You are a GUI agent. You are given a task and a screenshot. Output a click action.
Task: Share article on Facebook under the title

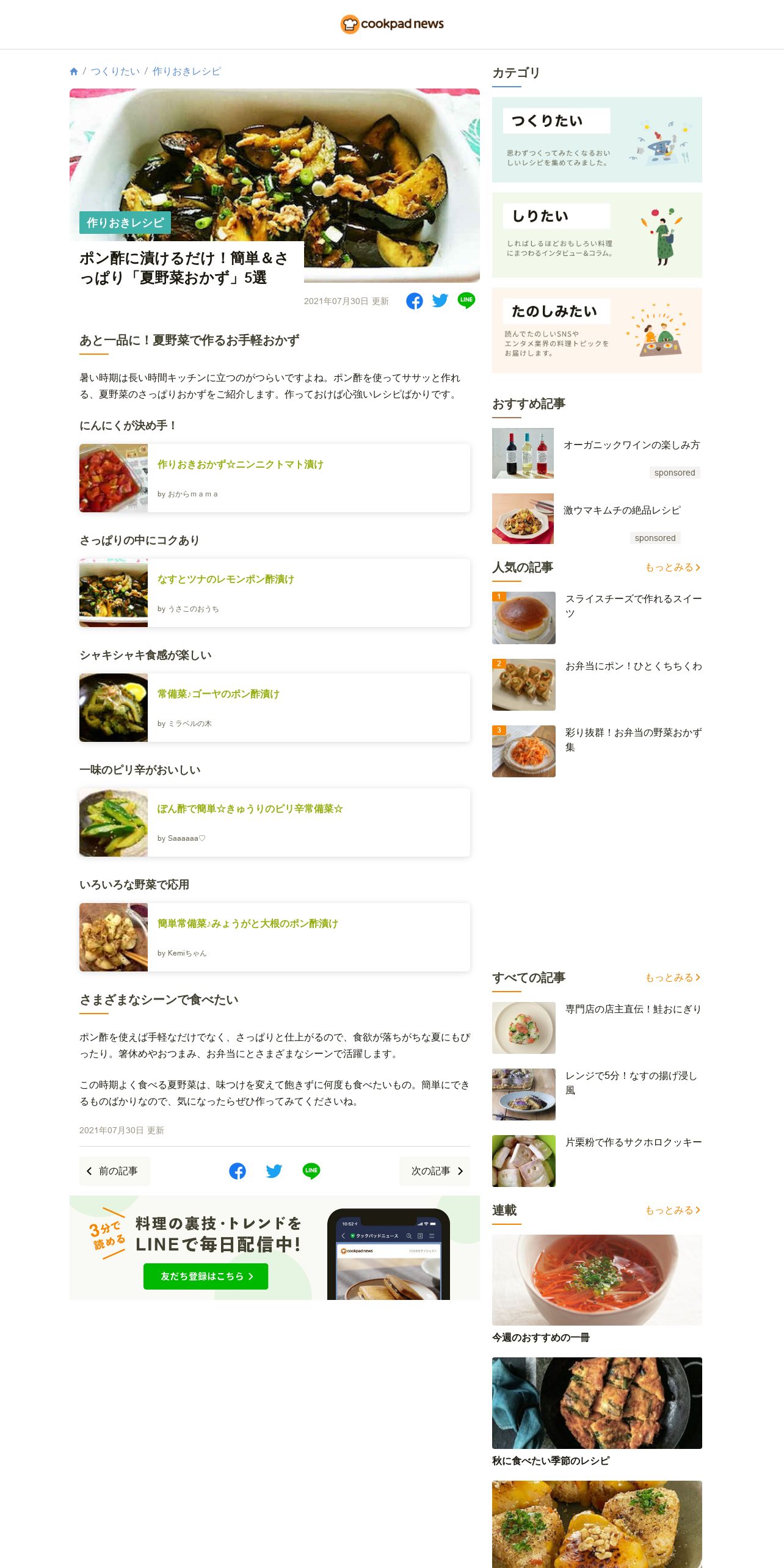point(415,301)
